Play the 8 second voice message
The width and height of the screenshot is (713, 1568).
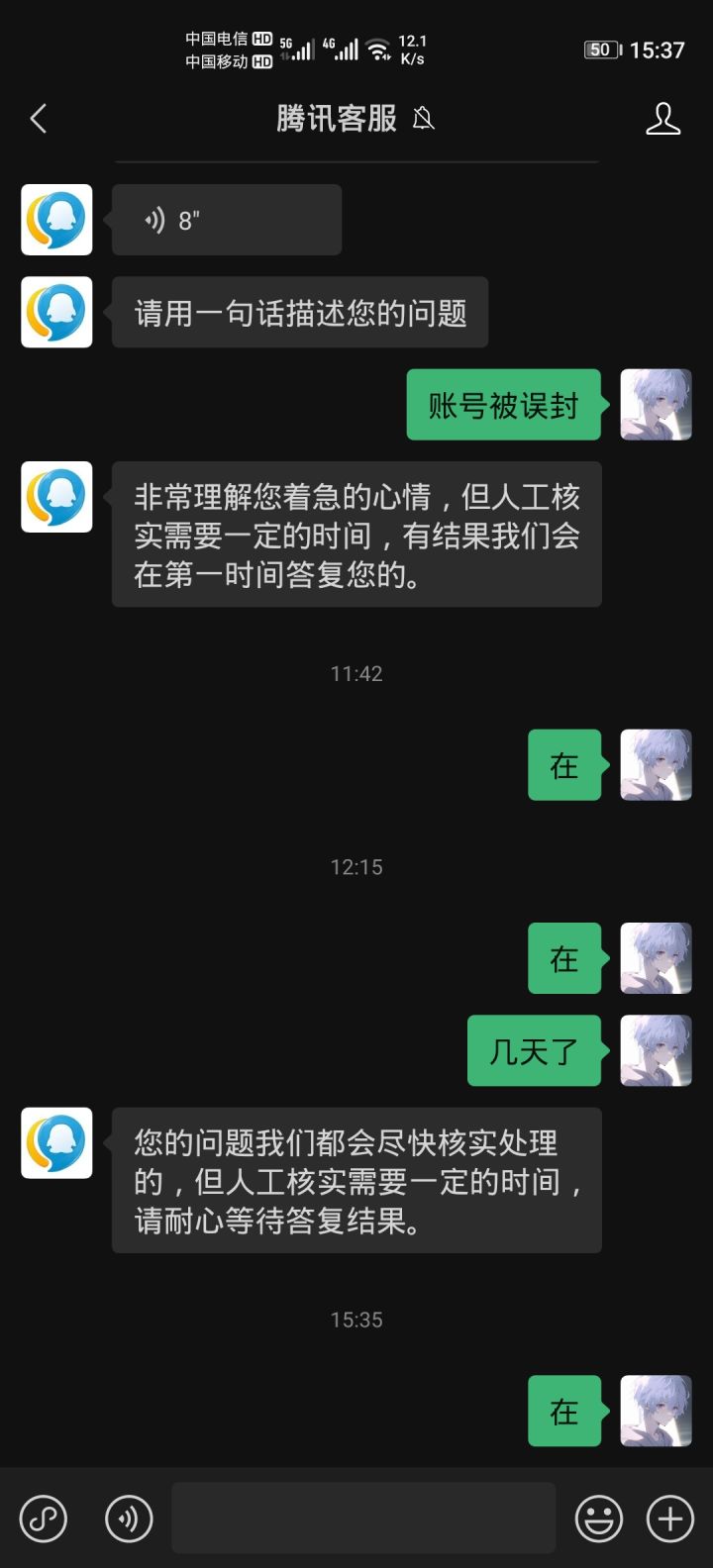[x=227, y=219]
